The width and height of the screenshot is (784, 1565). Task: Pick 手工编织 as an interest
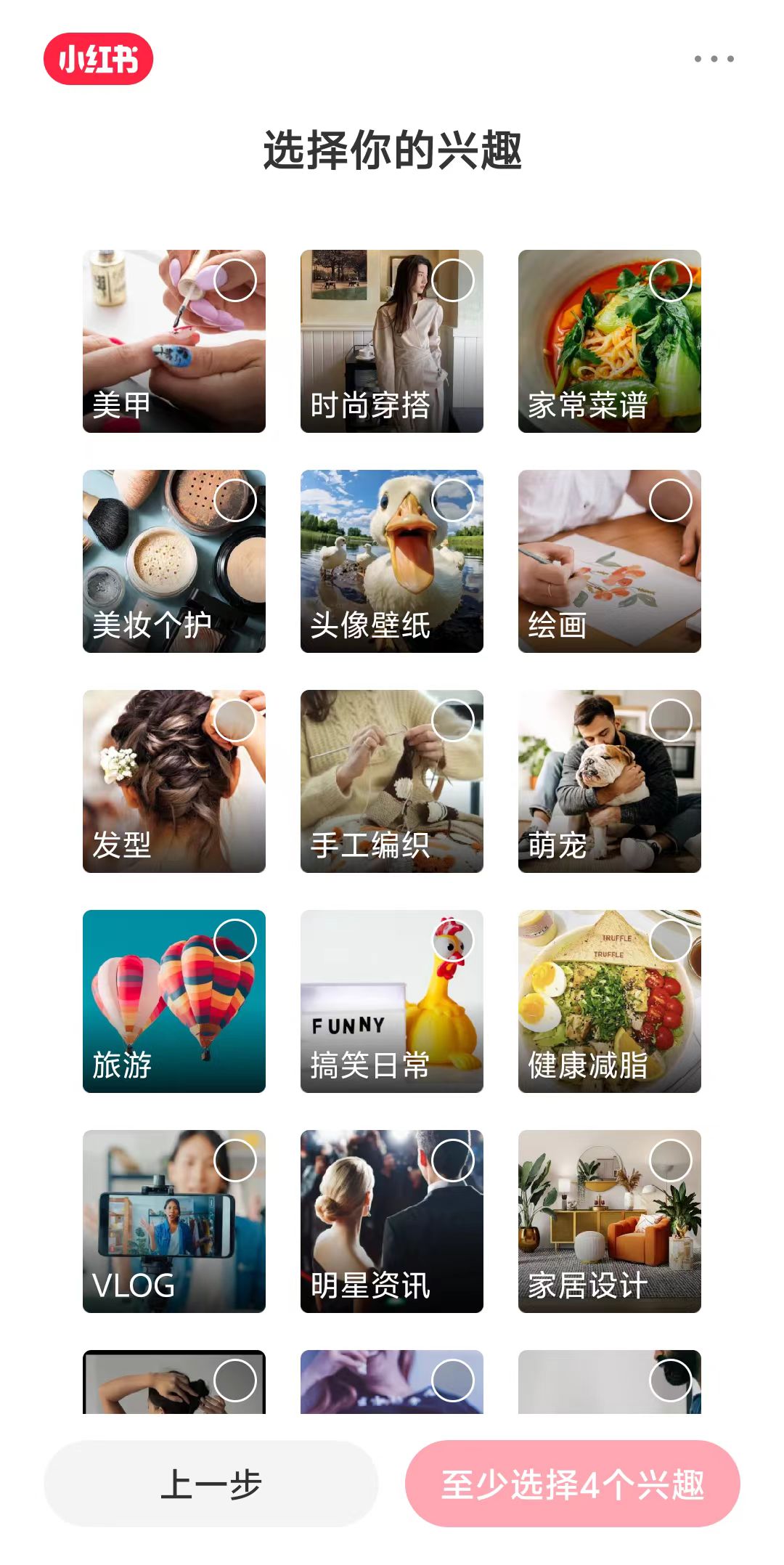[392, 781]
